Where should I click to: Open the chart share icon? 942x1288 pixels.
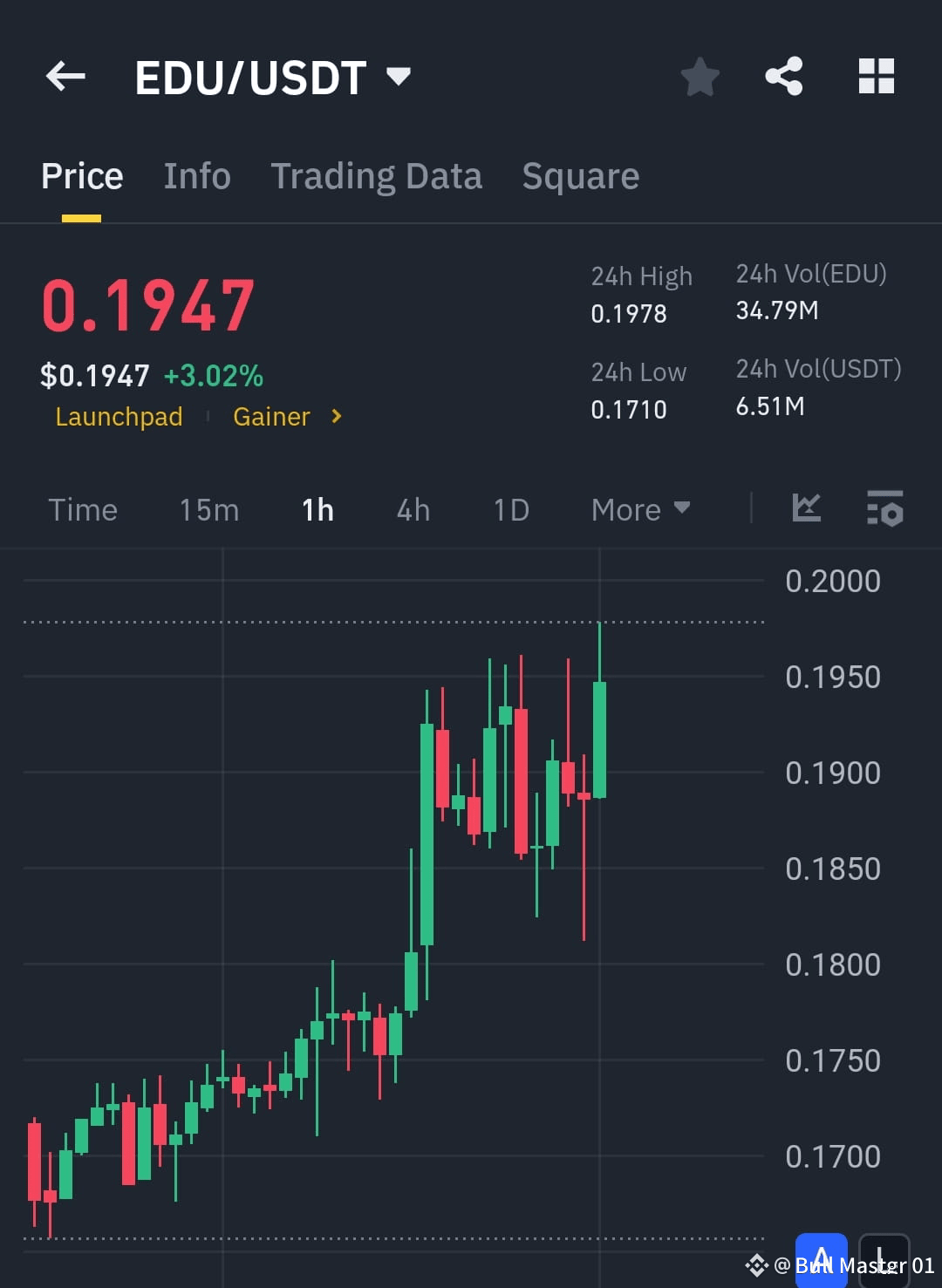(x=784, y=77)
